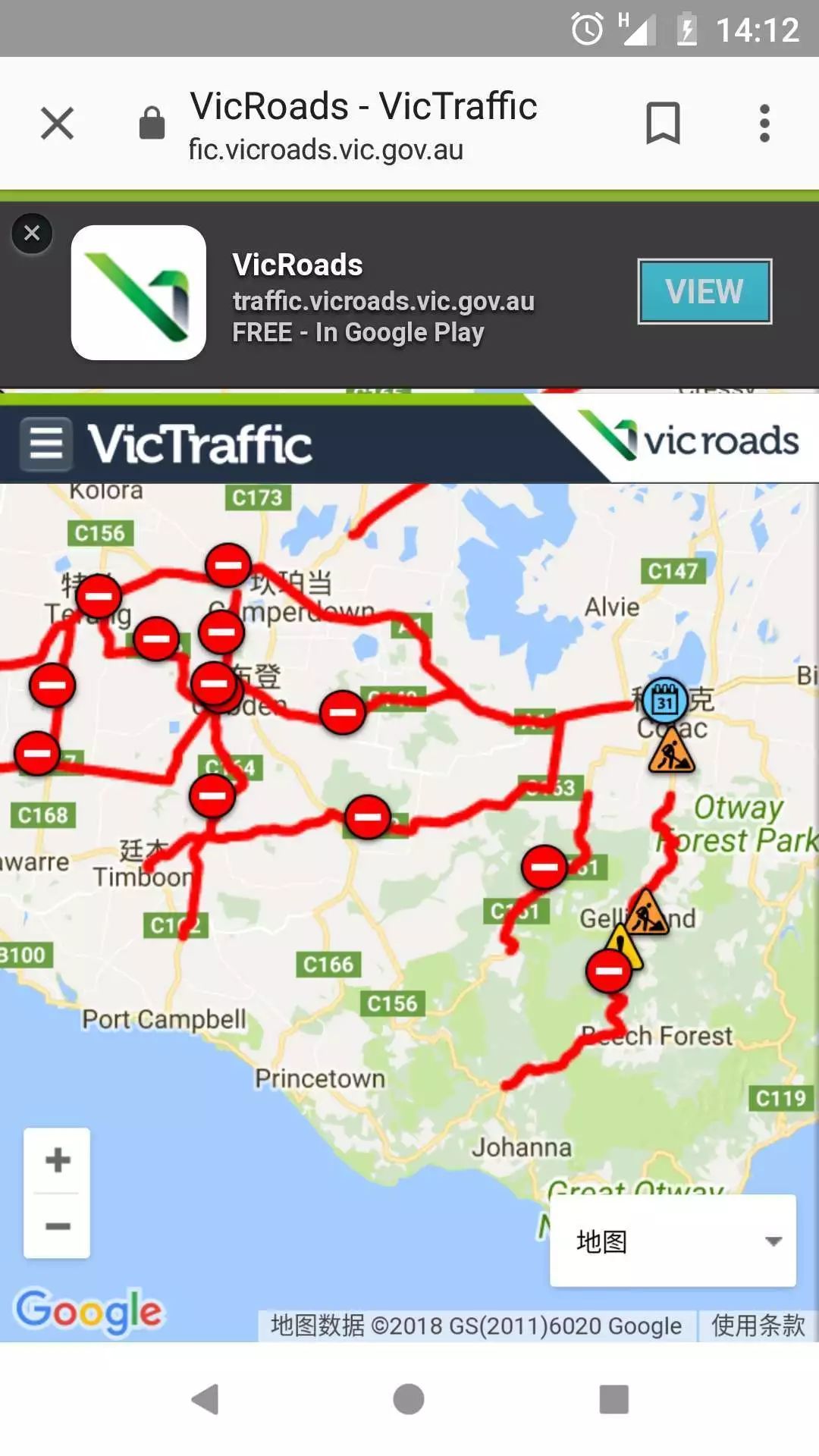Open the VicTraffic hamburger menu

point(46,444)
